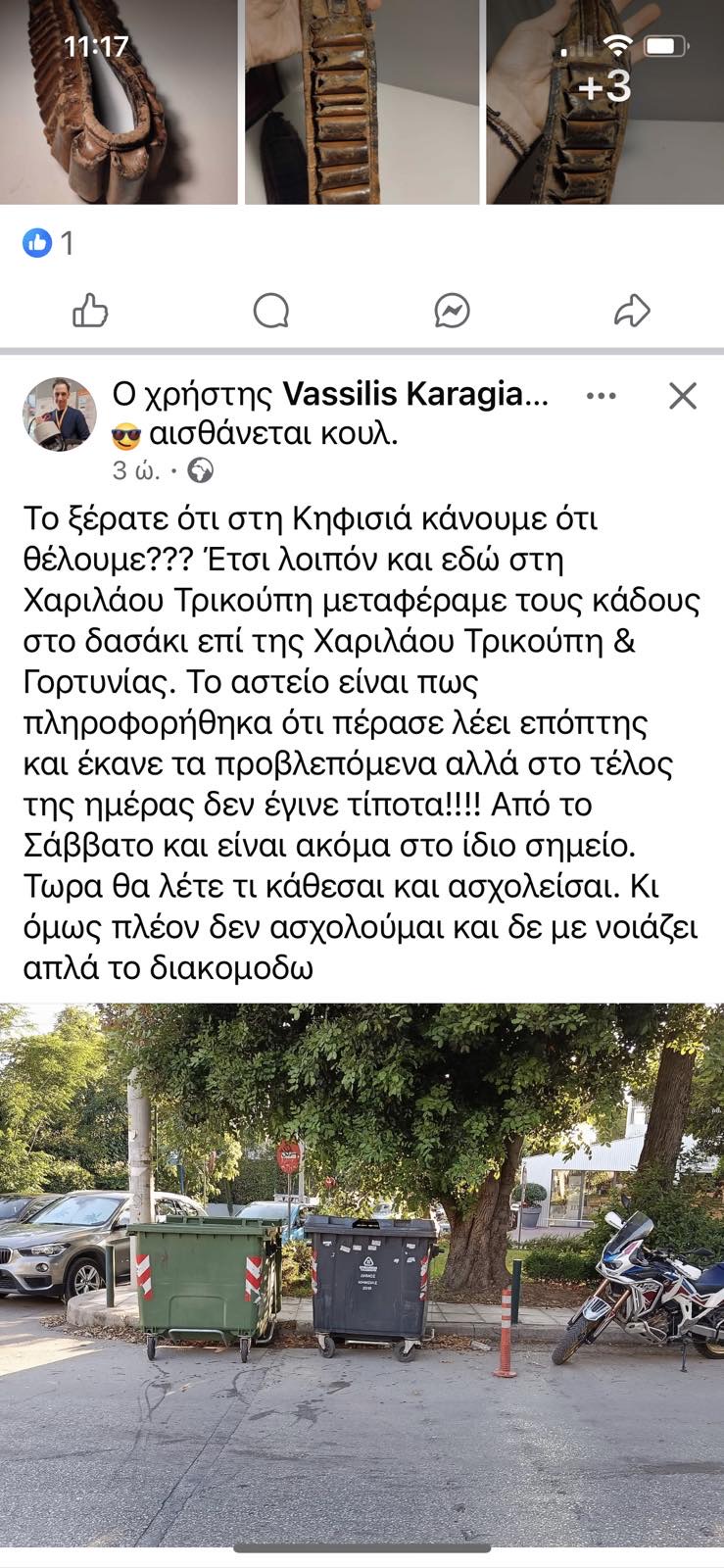The height and width of the screenshot is (1568, 724).
Task: Comment on the ammunition belt post
Action: pyautogui.click(x=271, y=312)
